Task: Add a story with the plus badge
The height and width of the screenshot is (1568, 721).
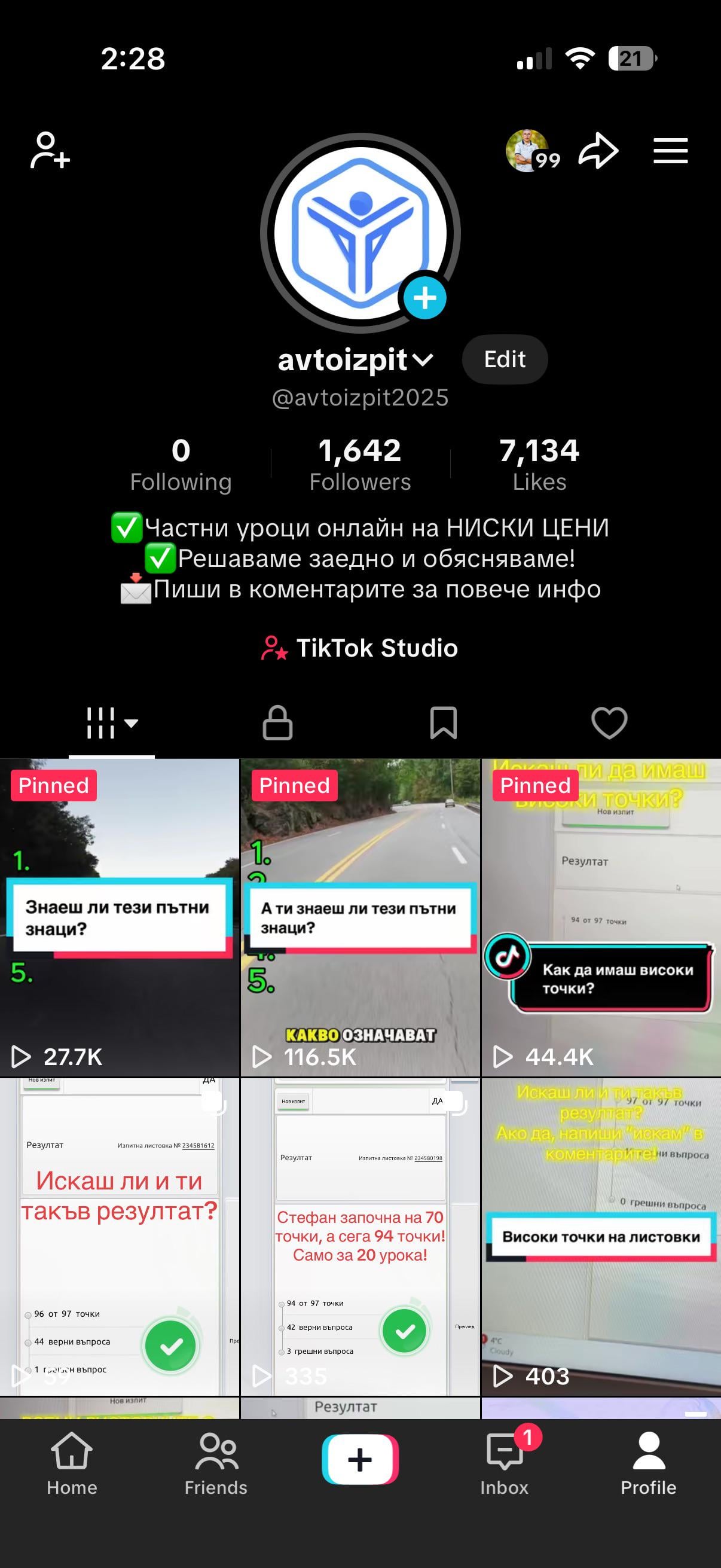Action: tap(424, 298)
